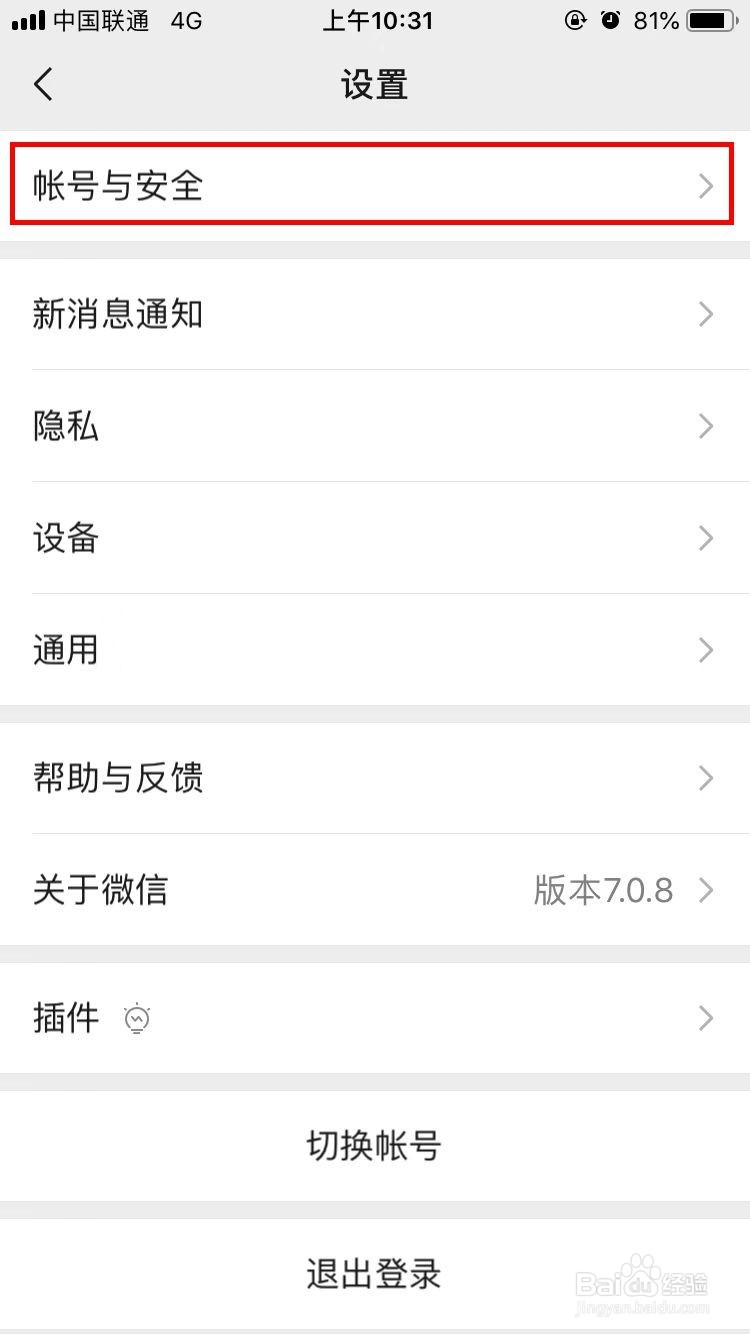Tap the back arrow icon

42,84
